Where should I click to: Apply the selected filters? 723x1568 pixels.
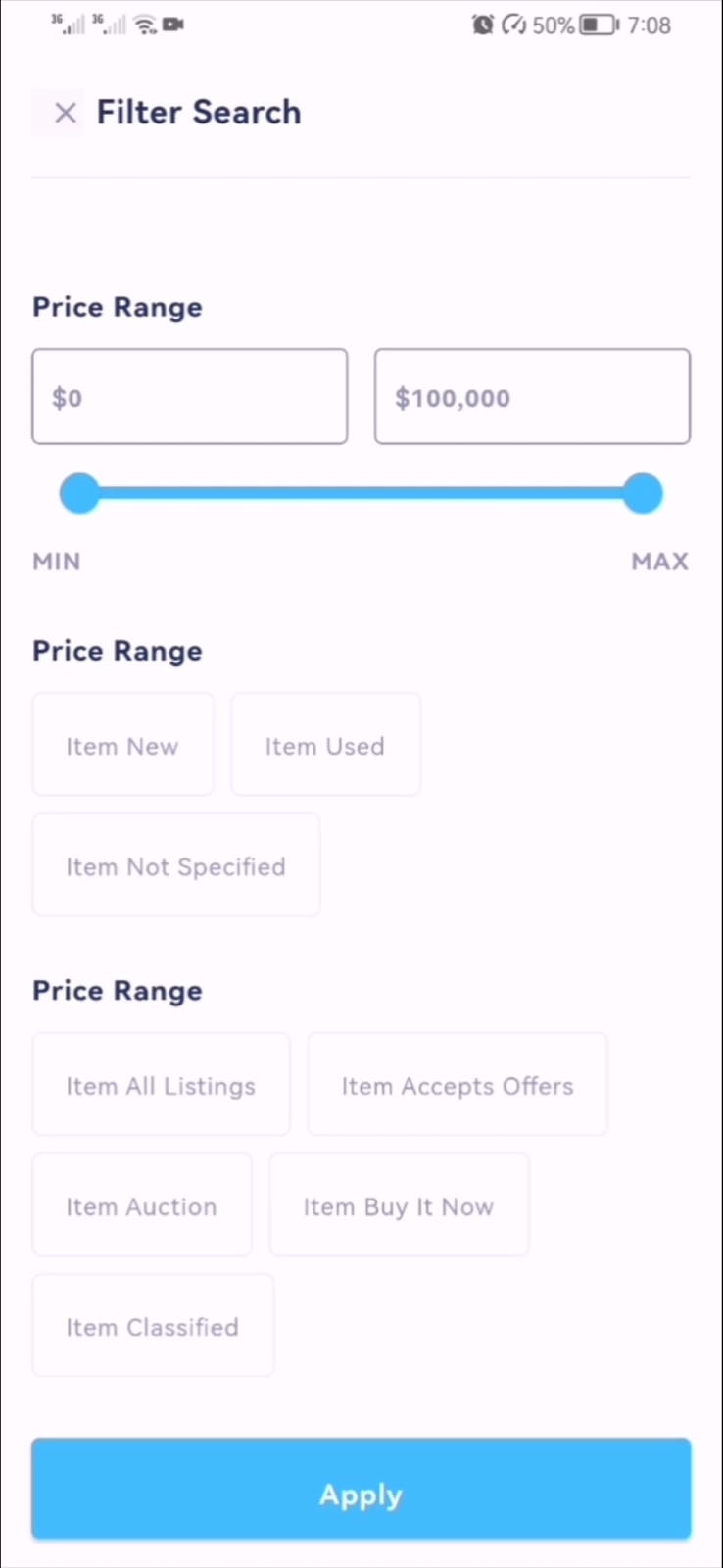[x=361, y=1494]
